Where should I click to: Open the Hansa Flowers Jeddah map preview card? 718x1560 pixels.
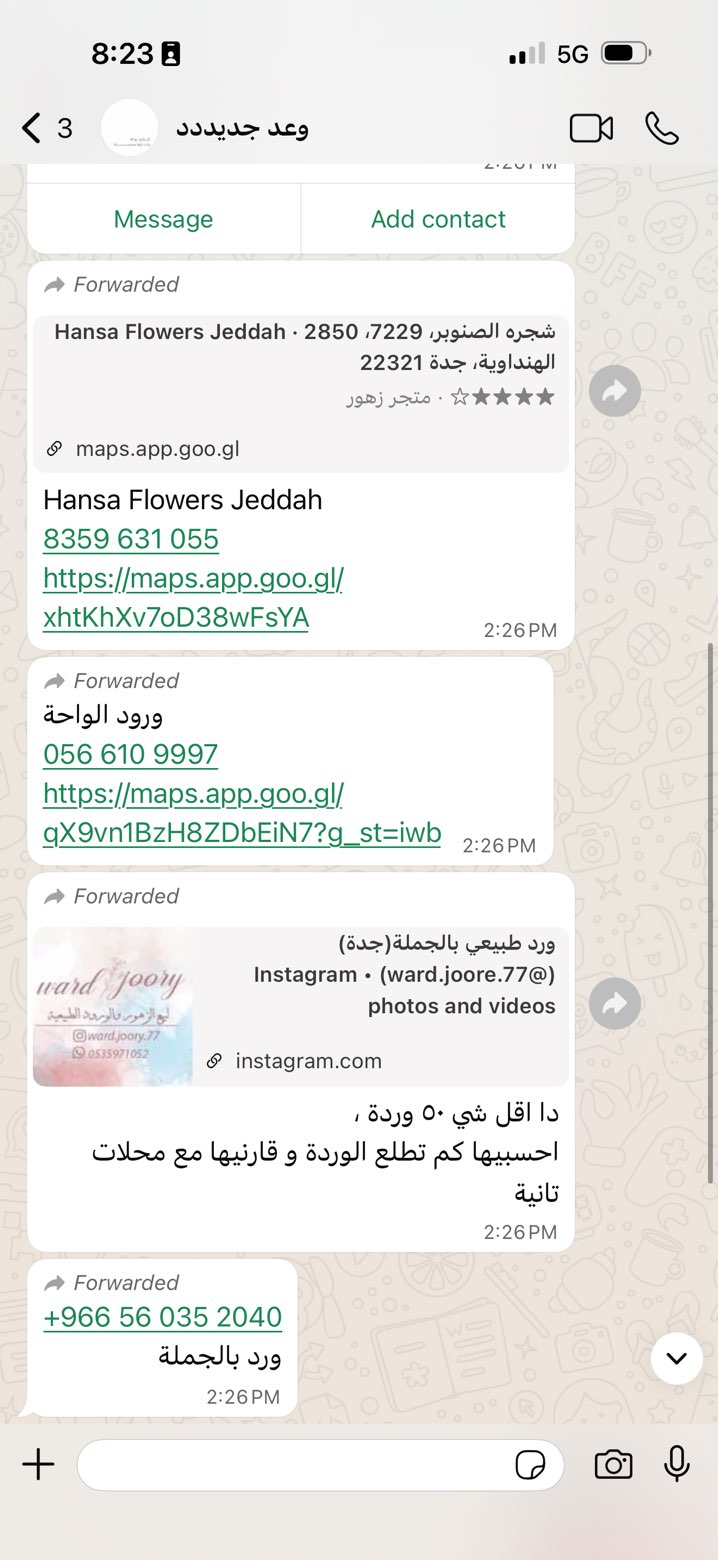[x=301, y=393]
